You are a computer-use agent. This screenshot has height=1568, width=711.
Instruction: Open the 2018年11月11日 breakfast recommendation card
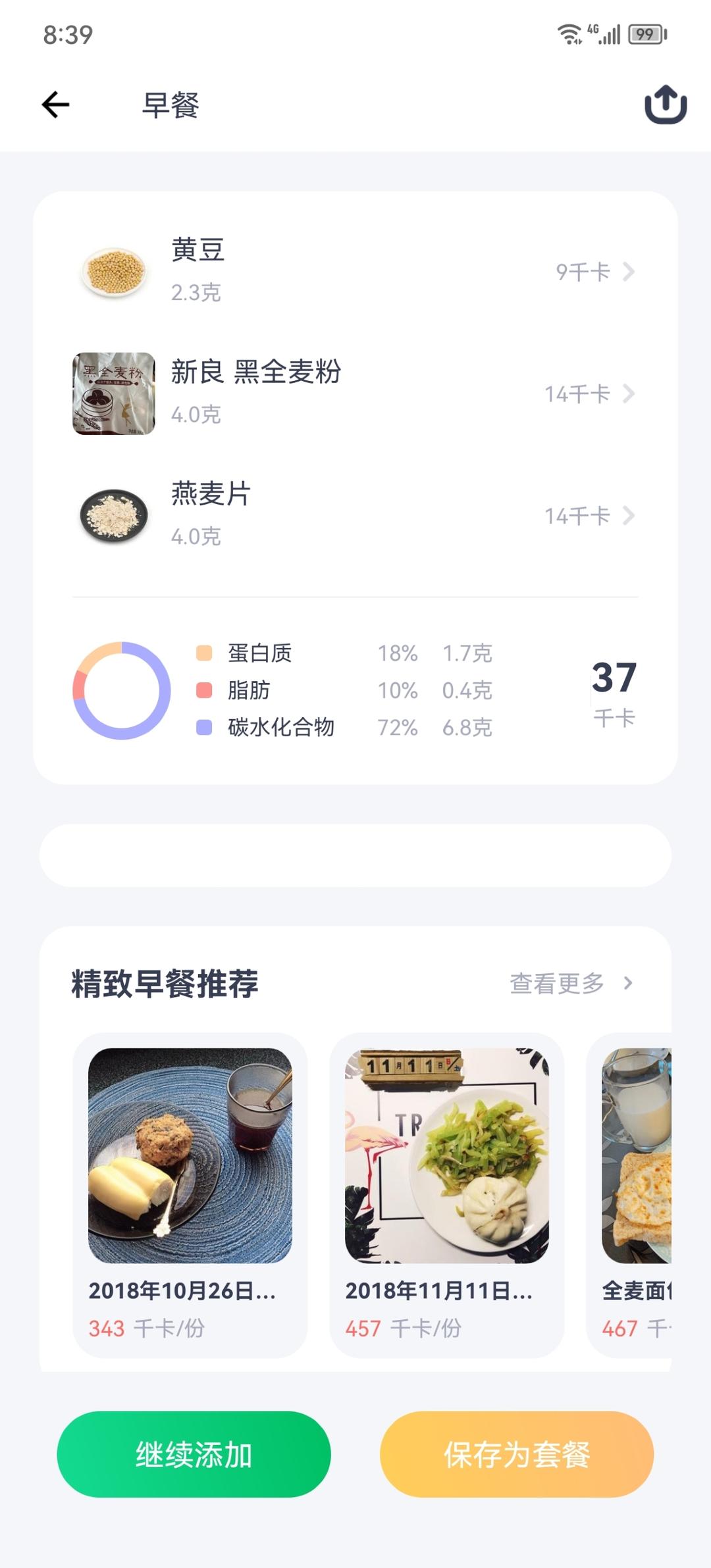tap(447, 1192)
